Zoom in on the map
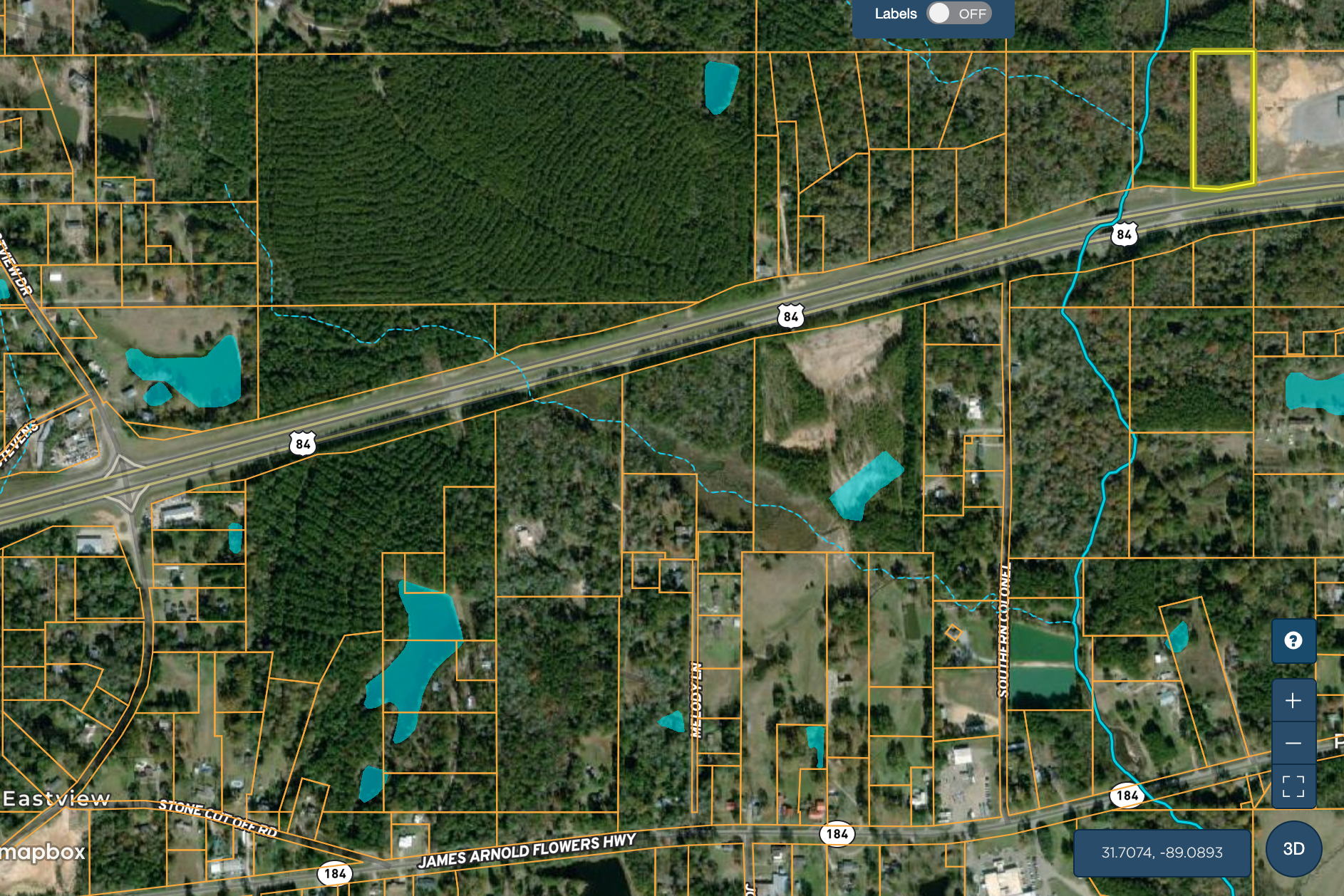The height and width of the screenshot is (896, 1344). (1293, 701)
